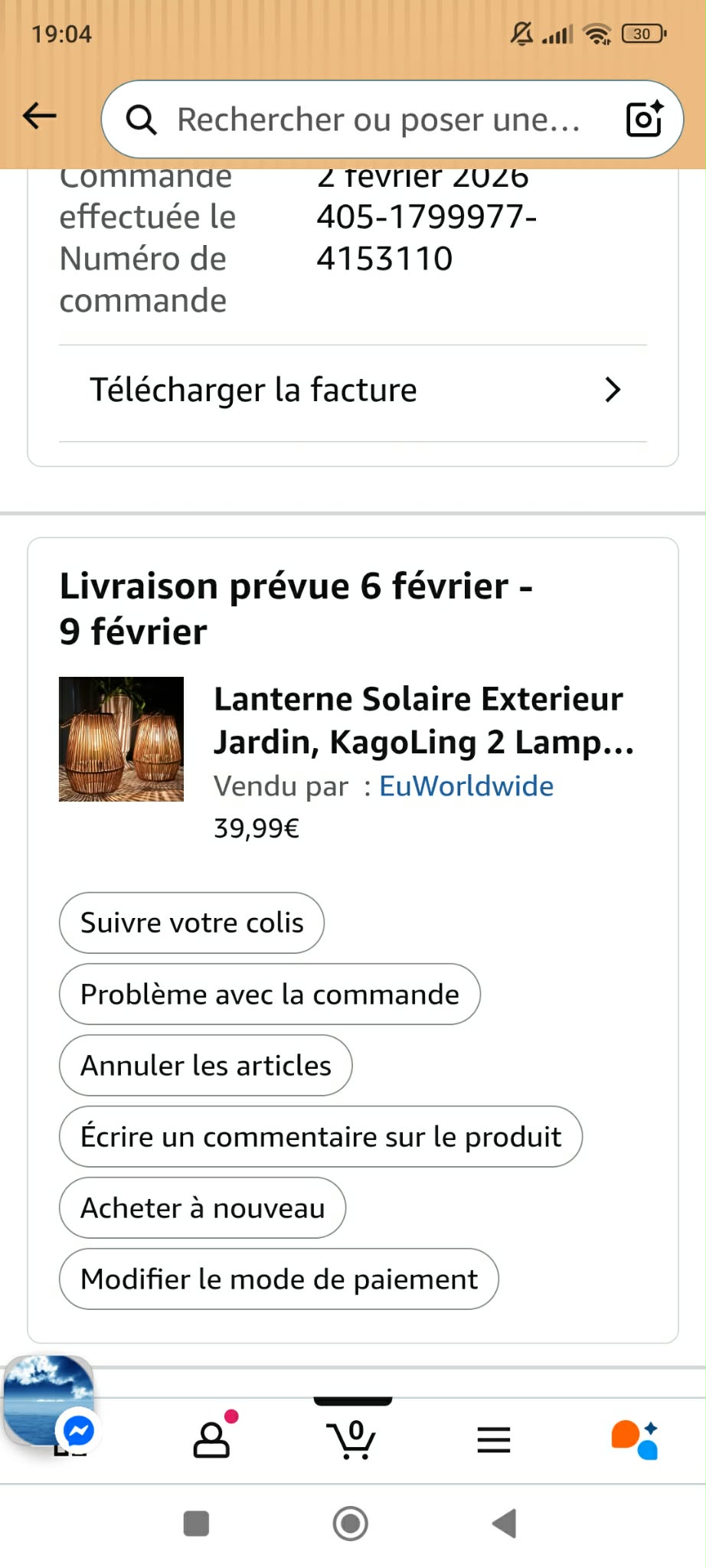Tap Acheter à nouveau
The image size is (706, 1568).
point(202,1207)
